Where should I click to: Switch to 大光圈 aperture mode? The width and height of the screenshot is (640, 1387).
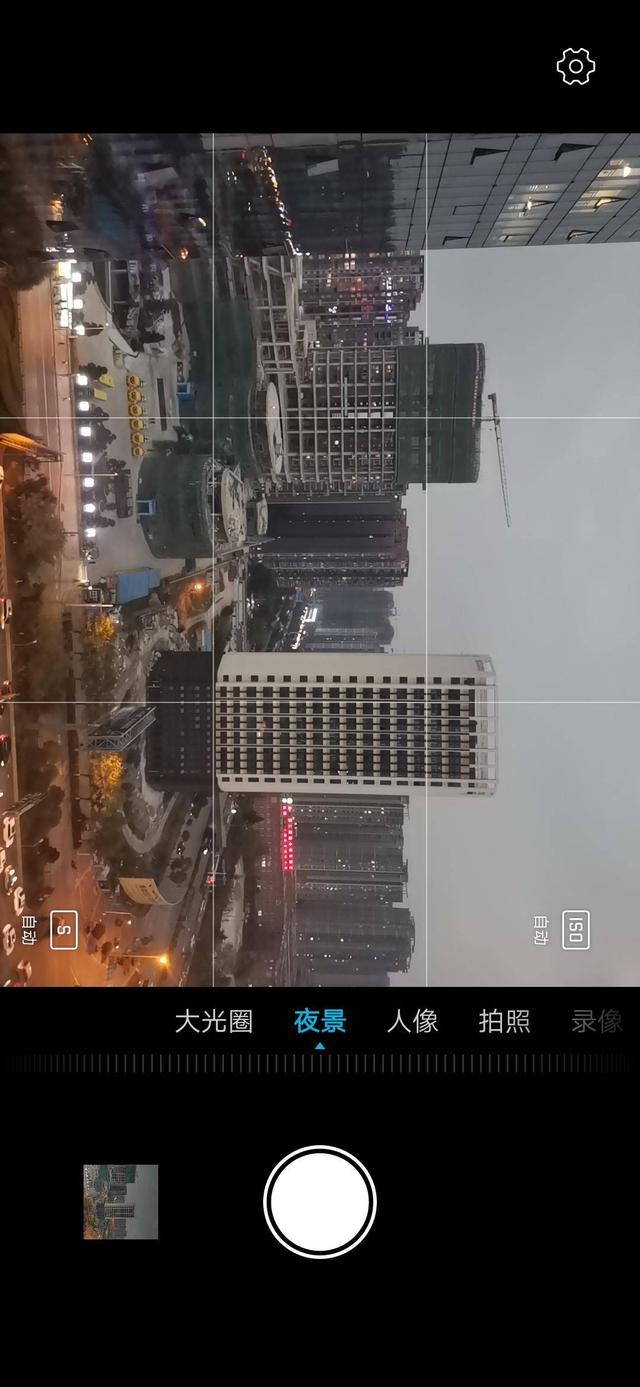coord(214,1021)
